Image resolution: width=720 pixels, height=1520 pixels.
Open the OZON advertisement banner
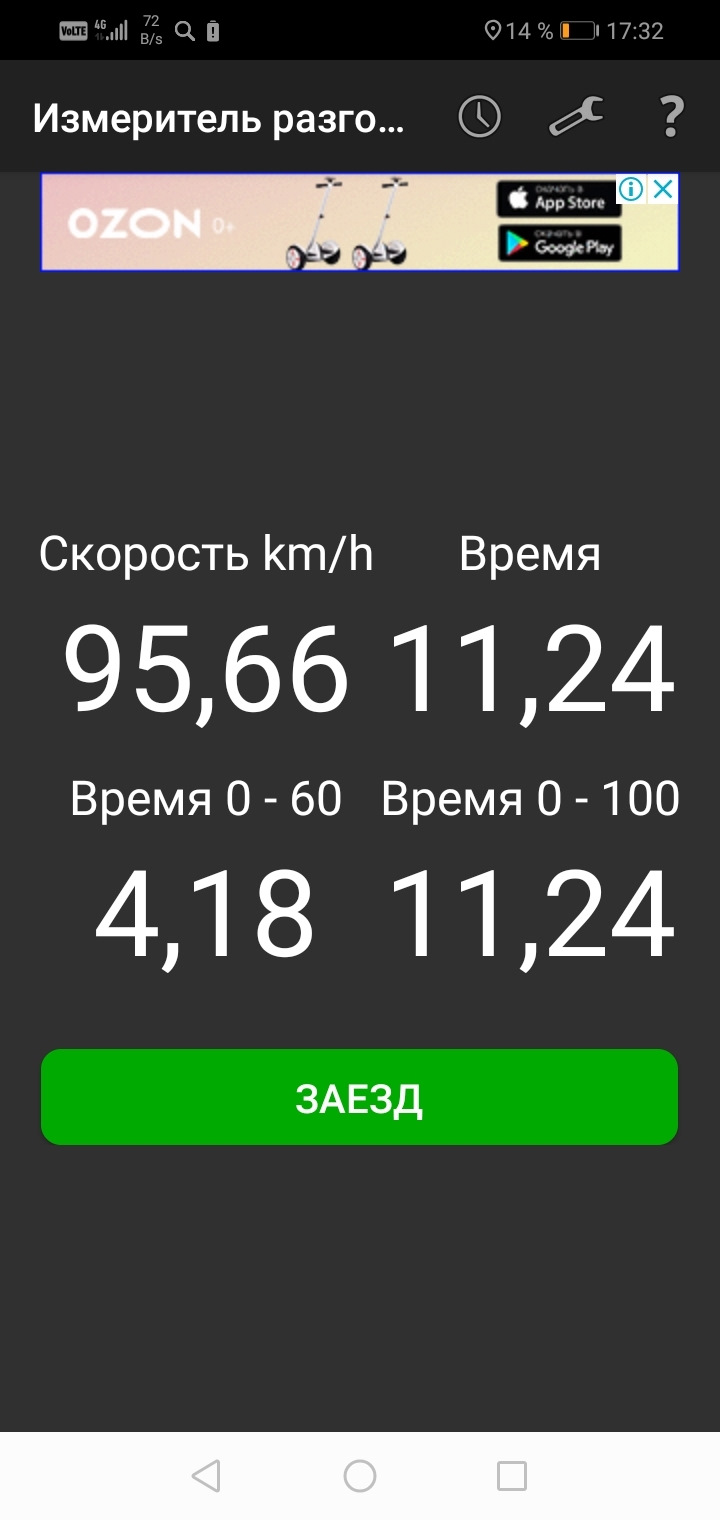pyautogui.click(x=359, y=222)
